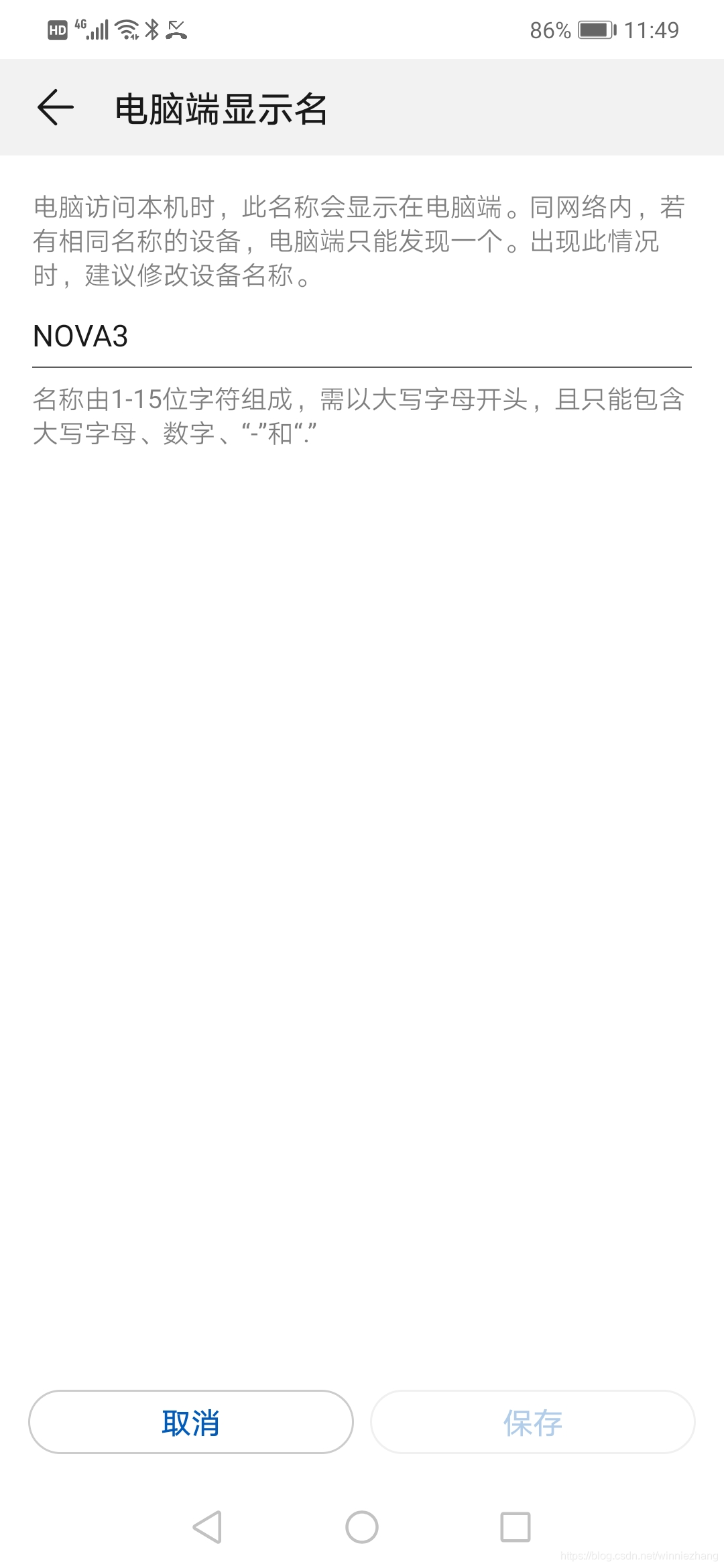Tap system back in navigation bar
Image resolution: width=724 pixels, height=1568 pixels.
point(208,1527)
